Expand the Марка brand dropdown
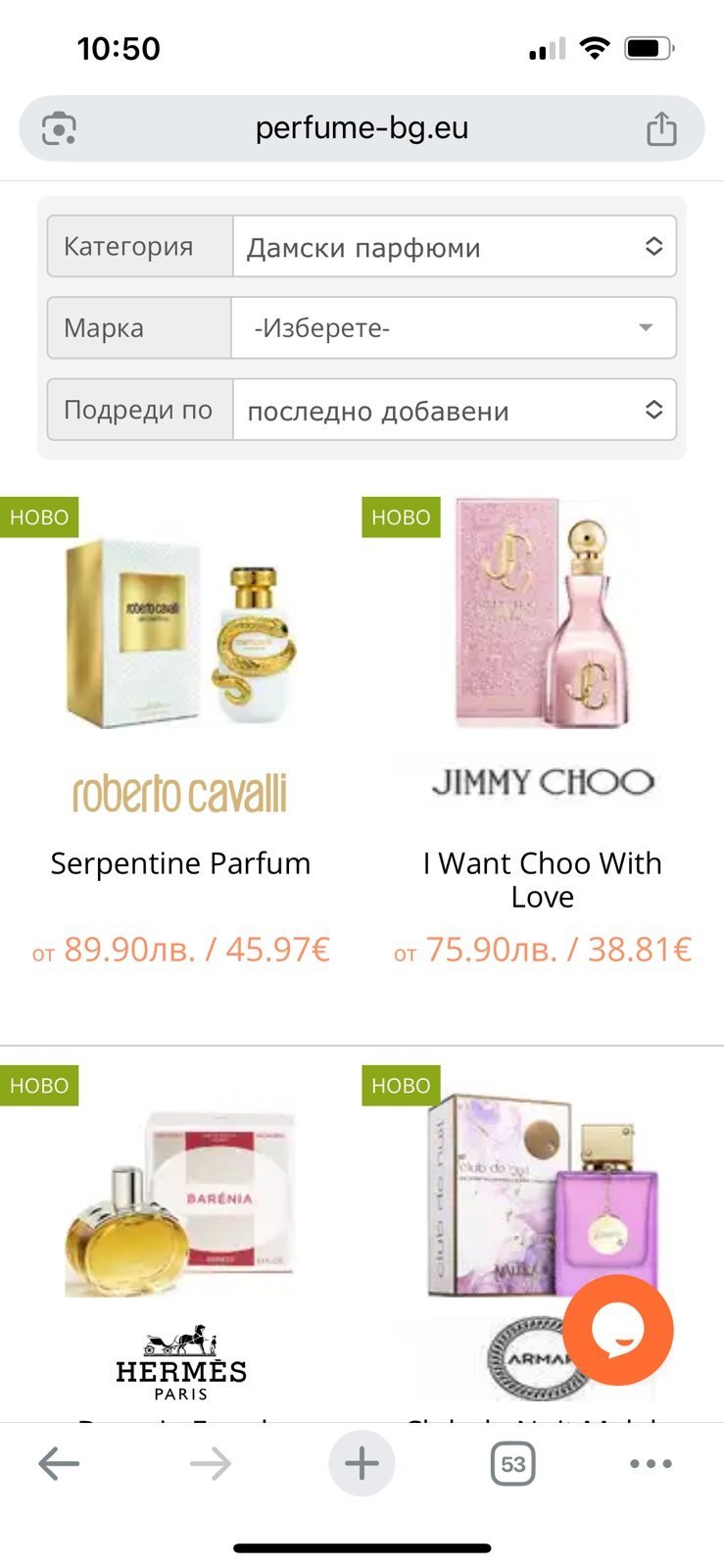This screenshot has height=1568, width=724. click(454, 328)
